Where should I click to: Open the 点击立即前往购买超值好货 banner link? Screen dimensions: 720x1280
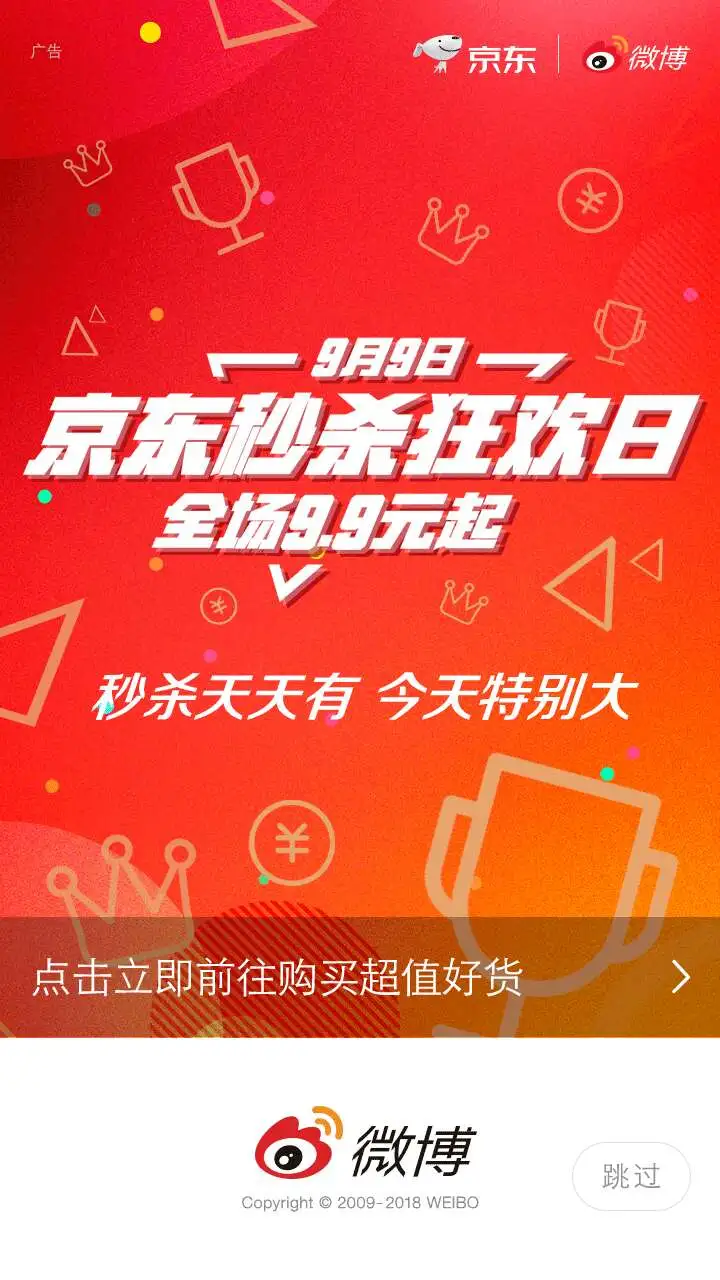point(360,977)
